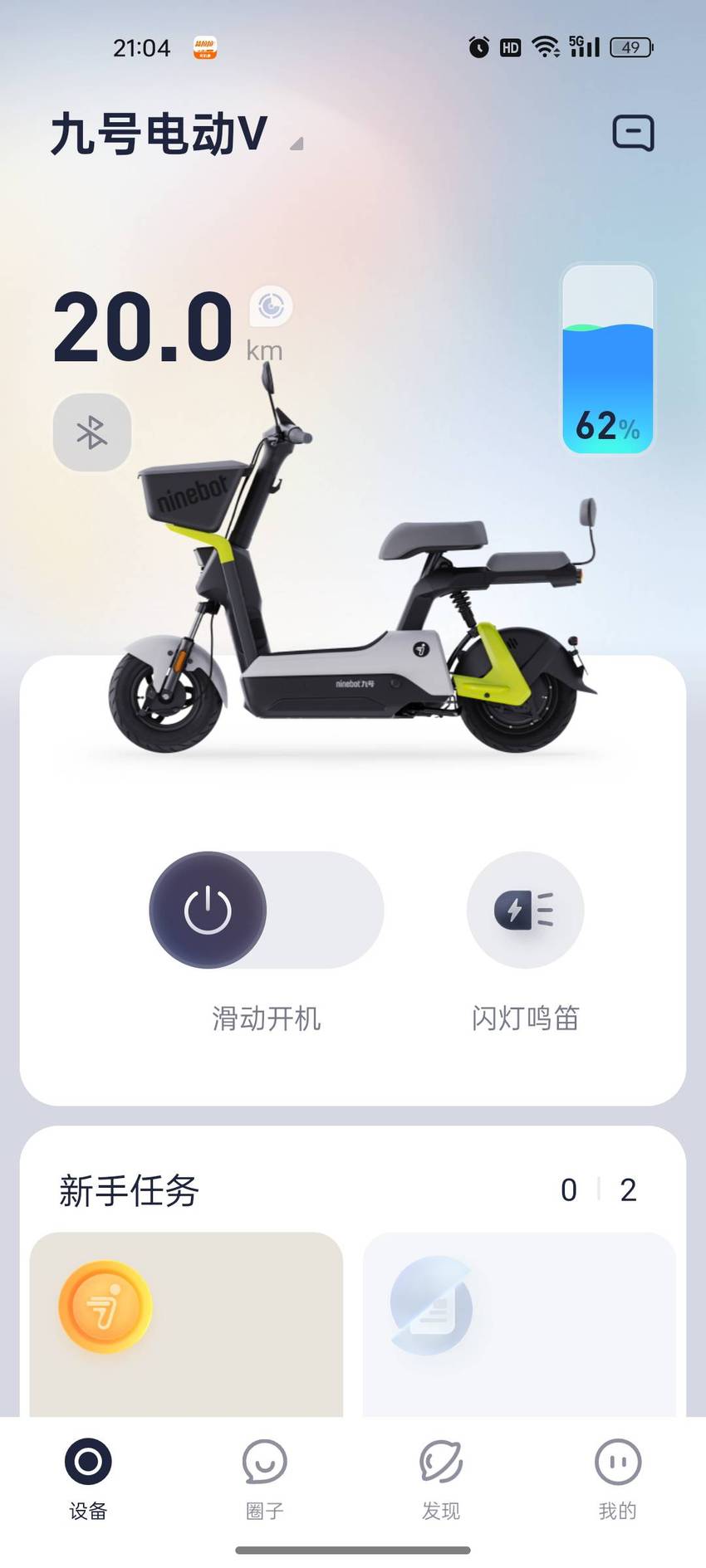
Task: Open the range mode icon beside 20.0 km
Action: [271, 306]
